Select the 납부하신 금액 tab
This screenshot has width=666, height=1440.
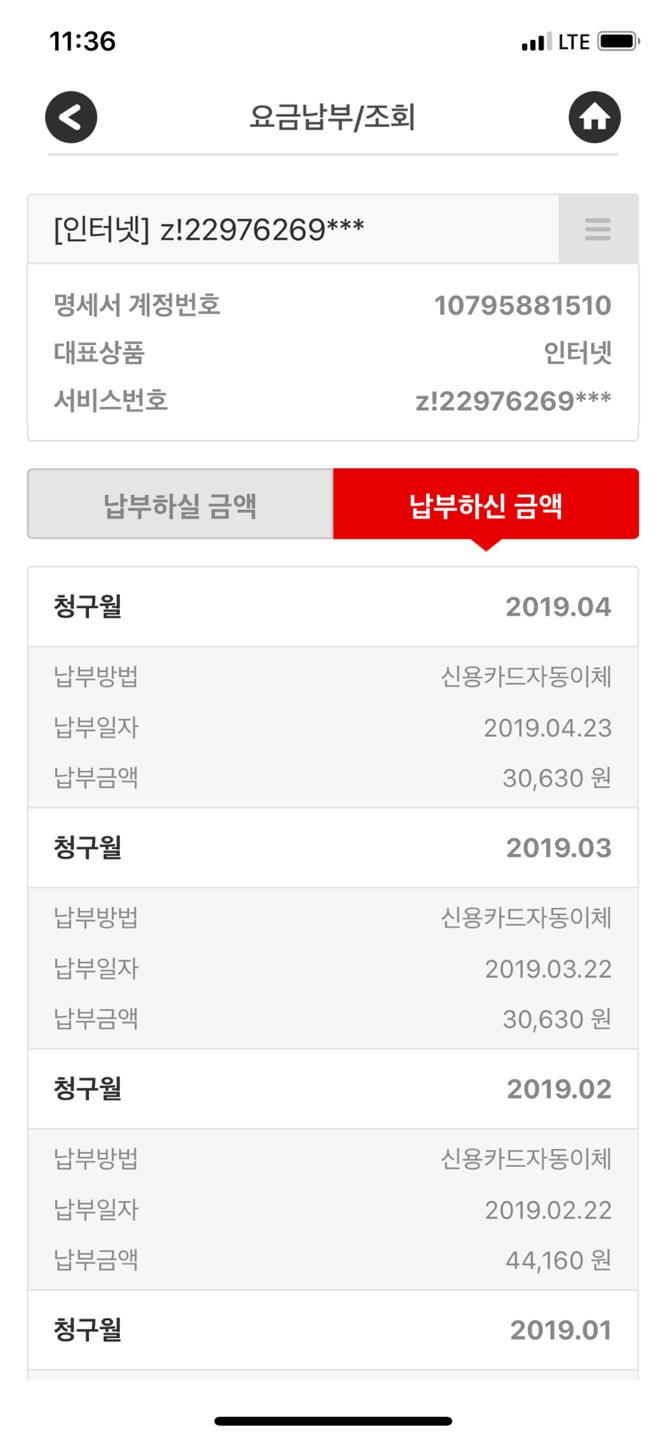click(486, 504)
